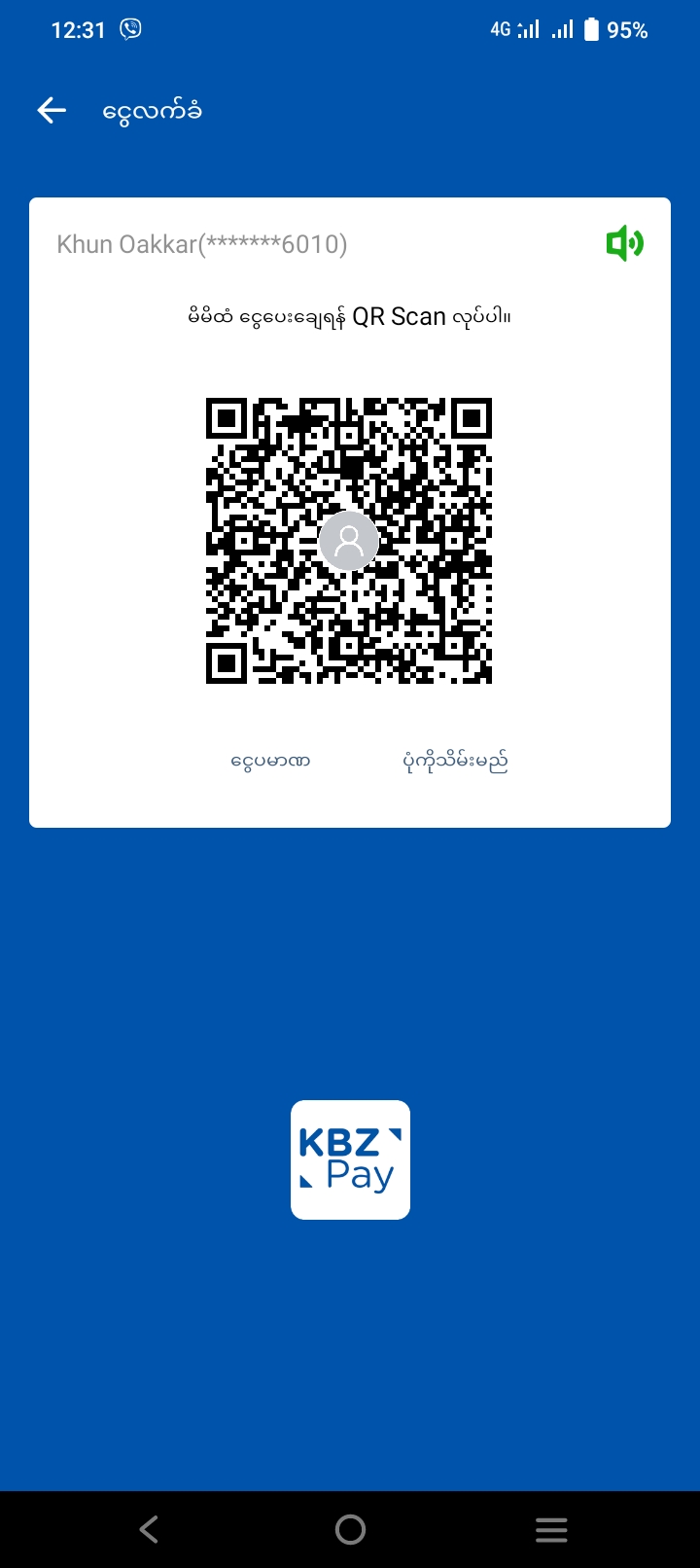Tap ပုံကိုသိမ်းမည် to save the image
The width and height of the screenshot is (700, 1568).
(455, 761)
